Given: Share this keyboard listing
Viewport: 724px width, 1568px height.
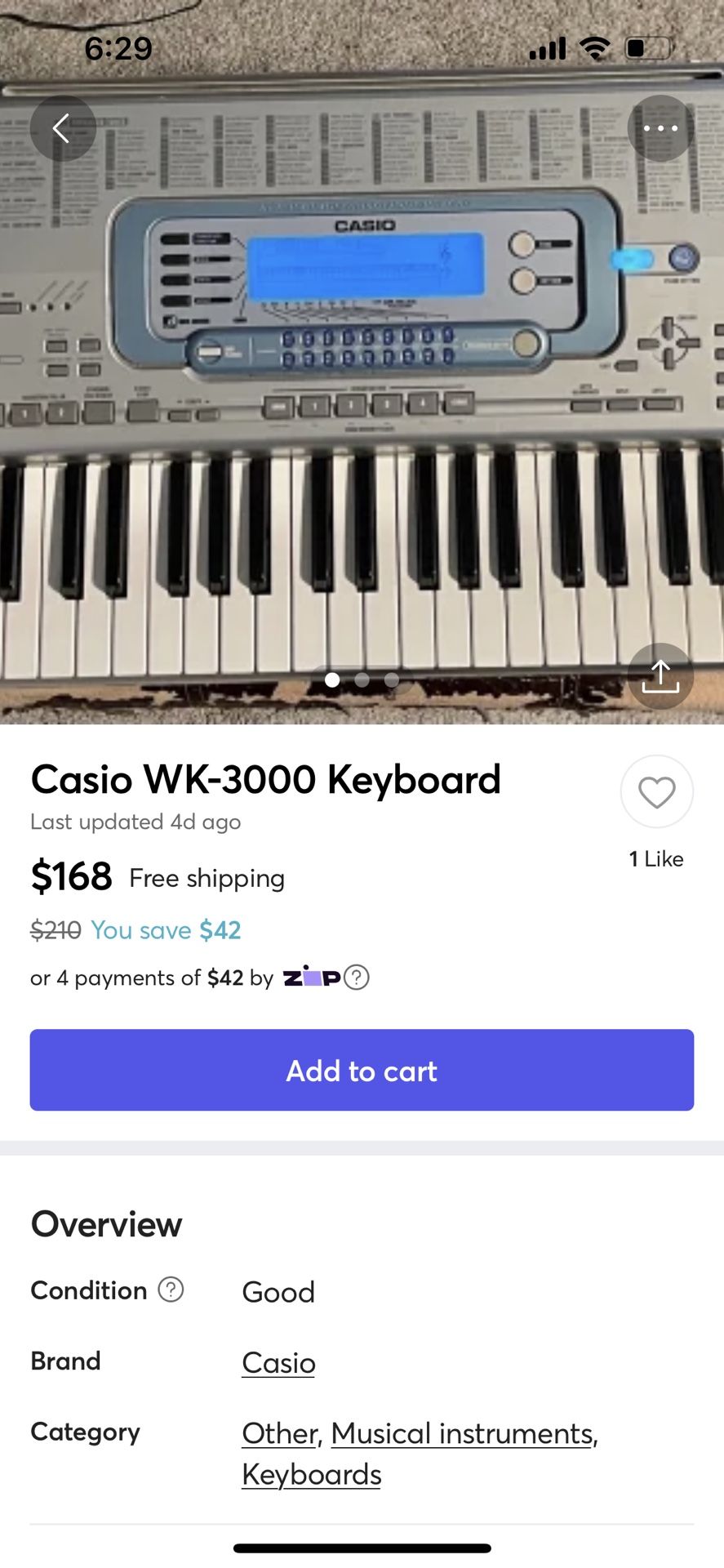Looking at the screenshot, I should (x=660, y=676).
